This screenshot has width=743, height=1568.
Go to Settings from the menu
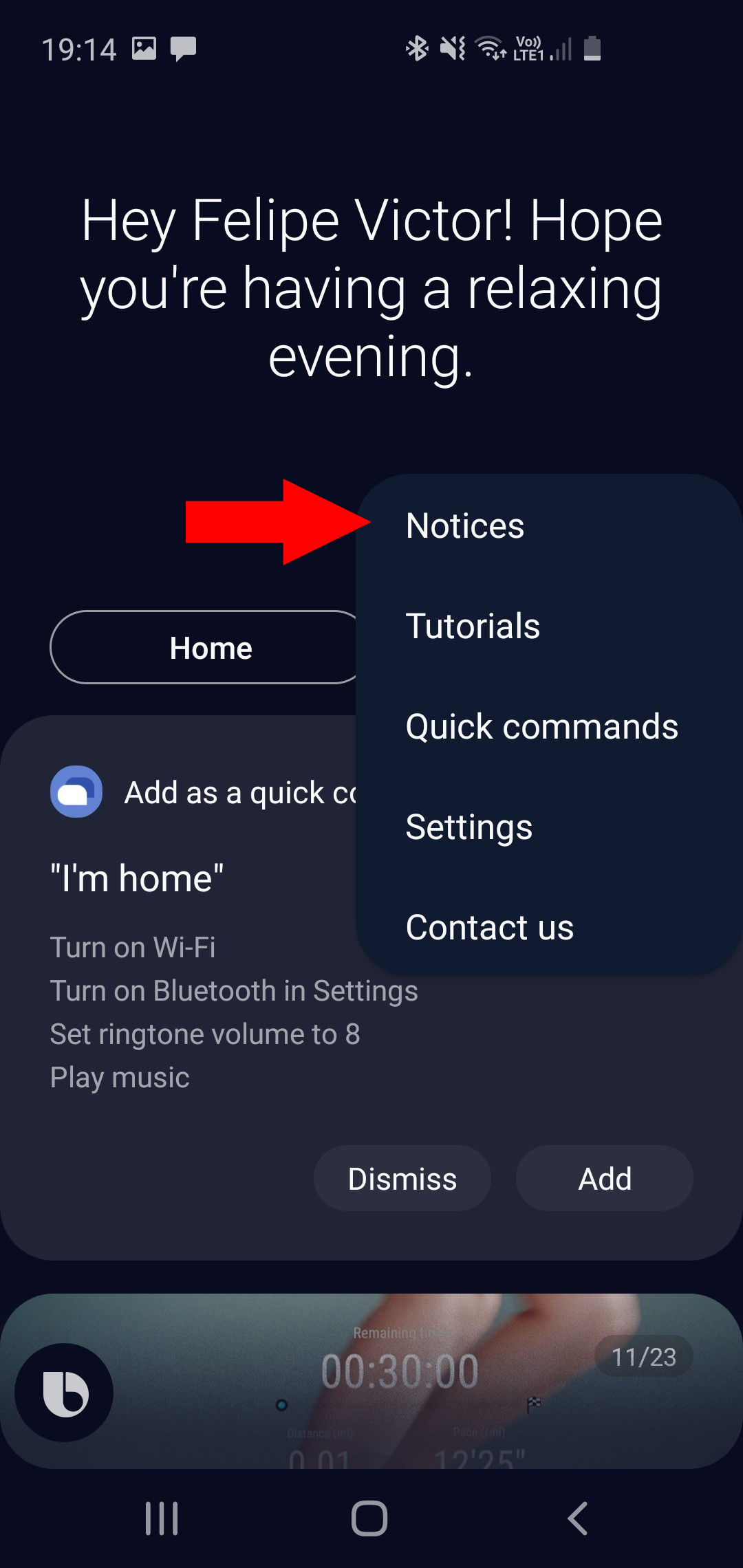(469, 827)
